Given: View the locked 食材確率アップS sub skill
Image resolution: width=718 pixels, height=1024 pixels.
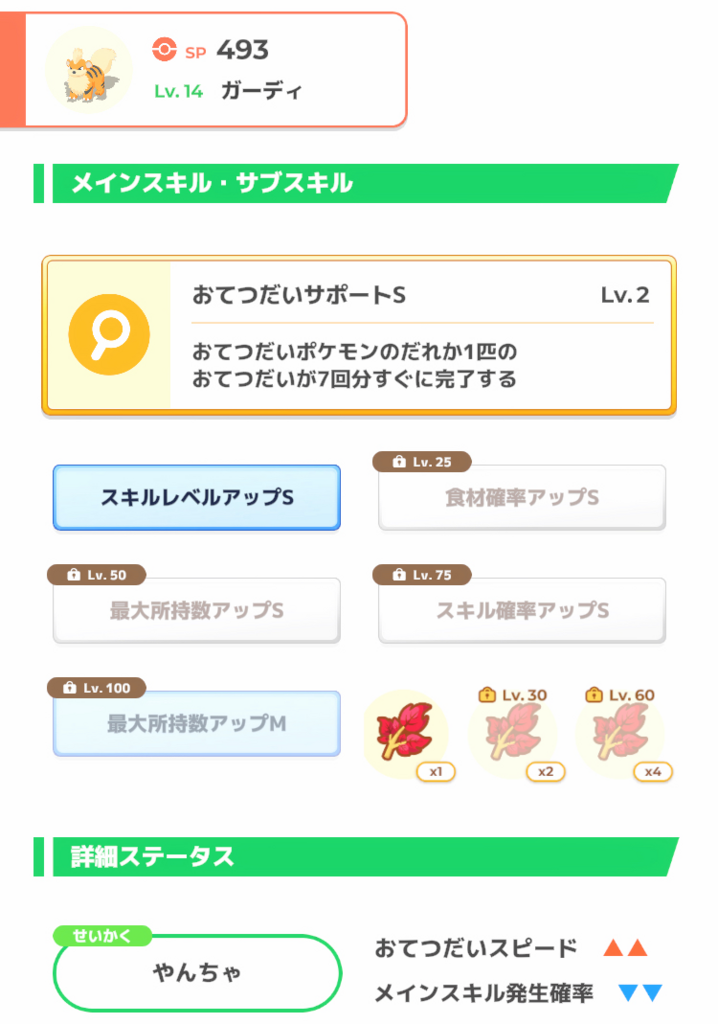Looking at the screenshot, I should pyautogui.click(x=521, y=497).
